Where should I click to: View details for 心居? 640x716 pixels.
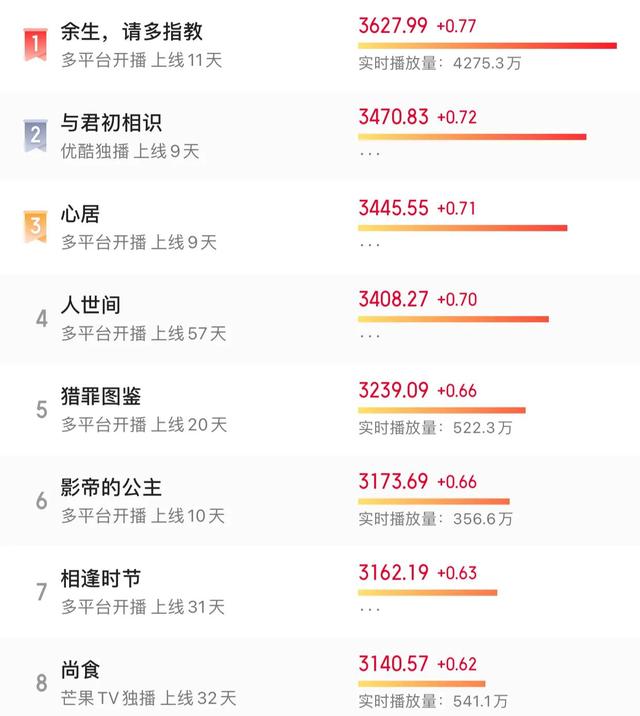pyautogui.click(x=81, y=214)
